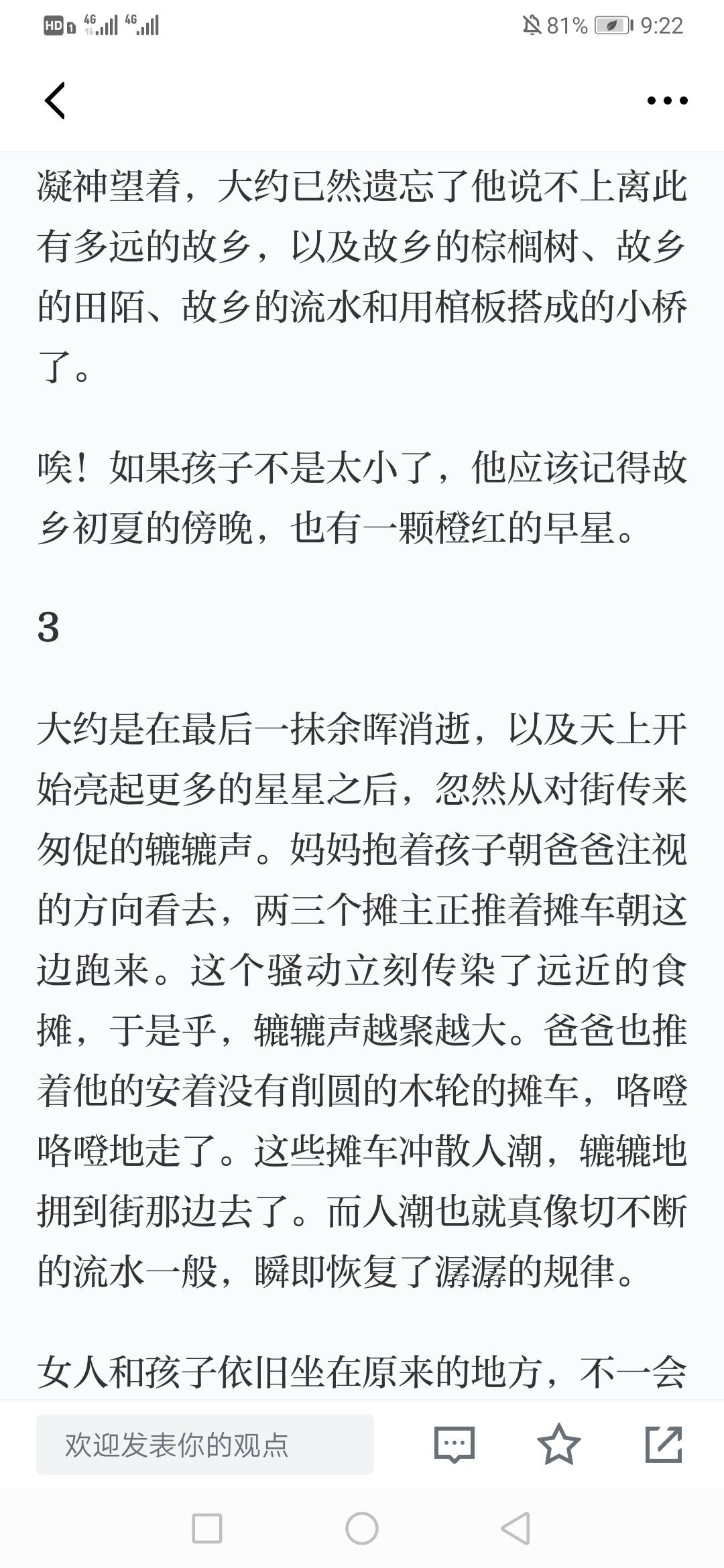Go to home via the circle button
The width and height of the screenshot is (724, 1568).
click(x=362, y=1529)
